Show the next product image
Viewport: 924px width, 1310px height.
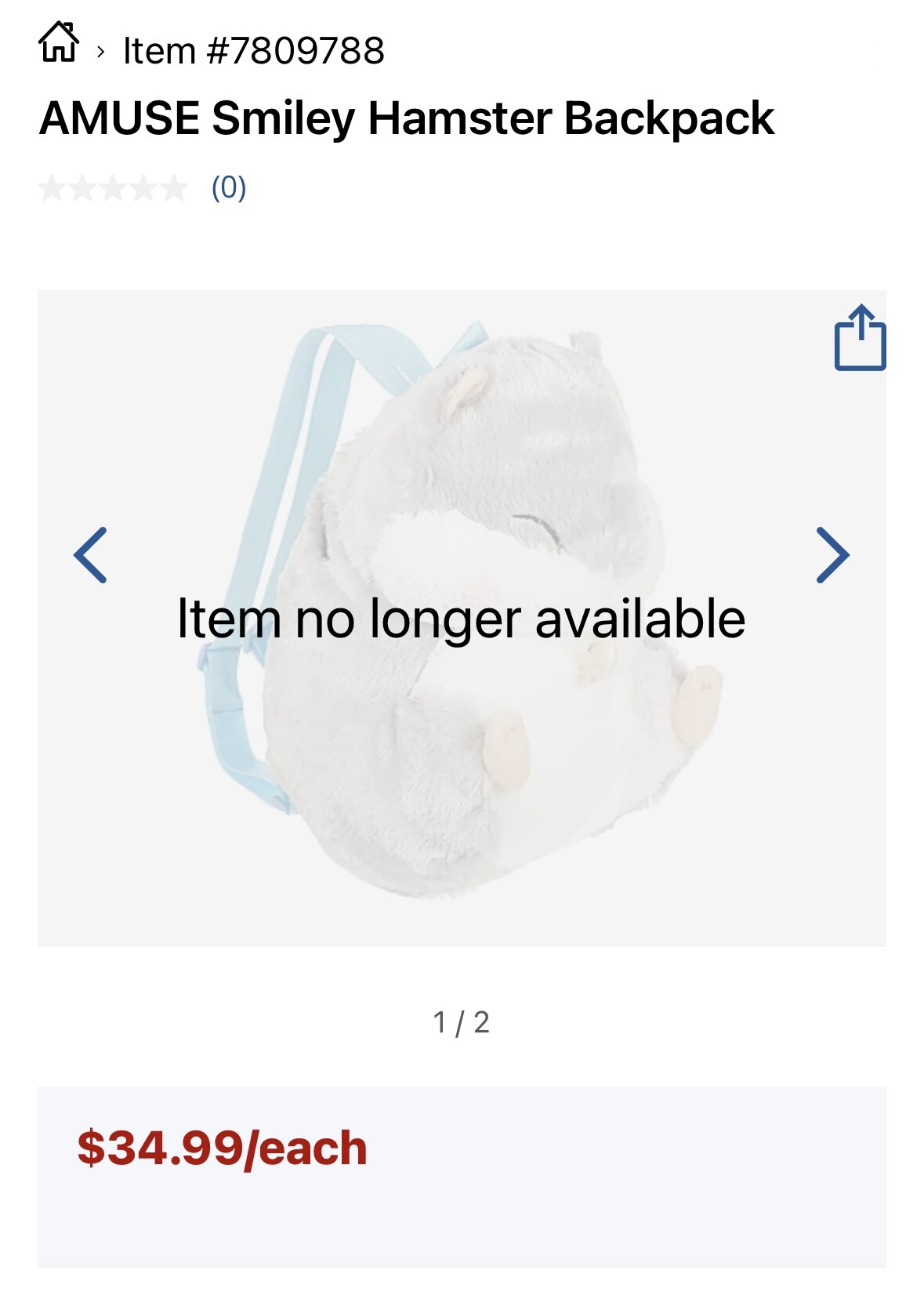tap(832, 555)
